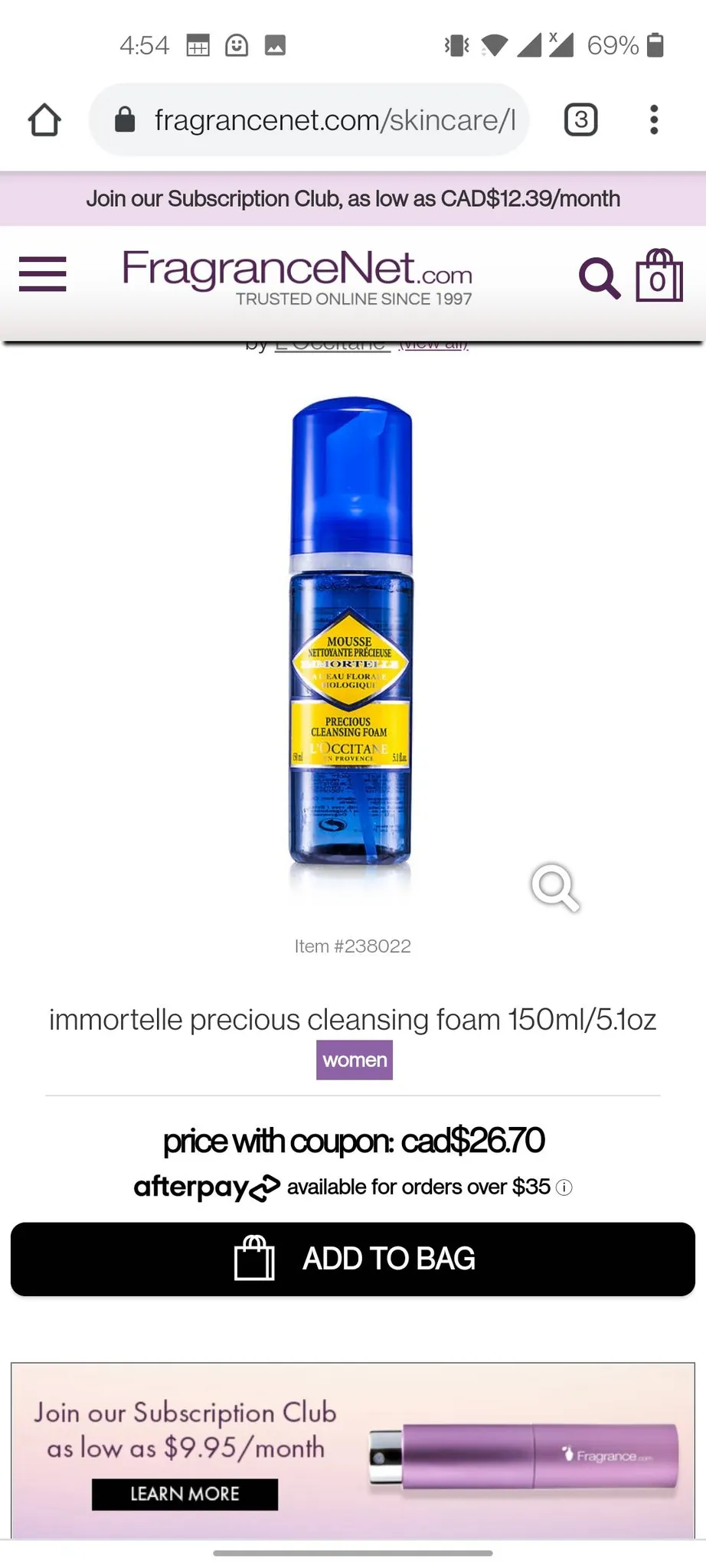Viewport: 706px width, 1568px height.
Task: Tap the product bottle image
Action: (x=352, y=651)
